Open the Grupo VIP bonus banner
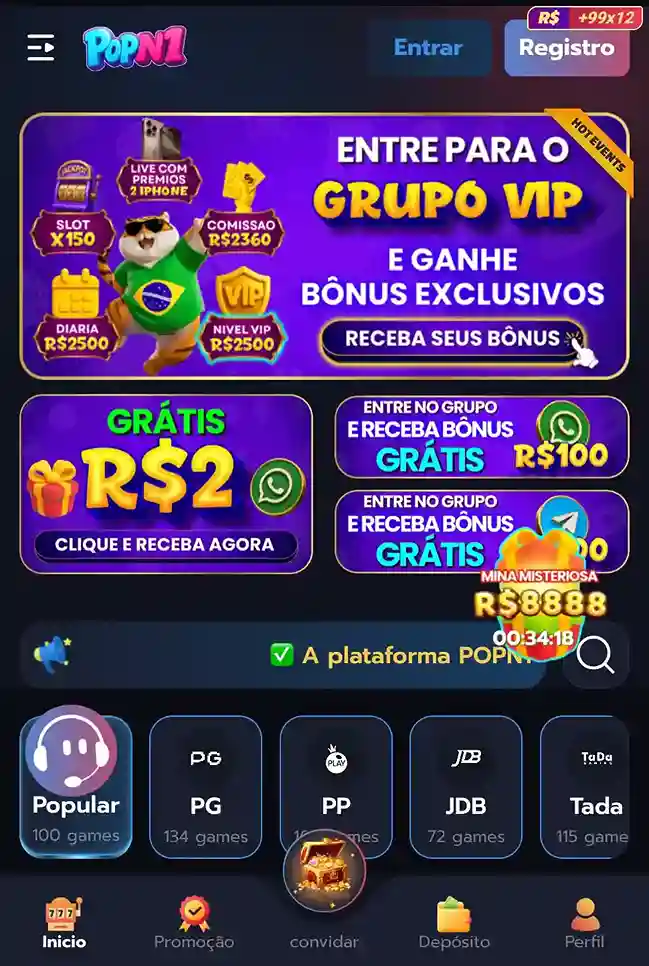Image resolution: width=649 pixels, height=966 pixels. (x=324, y=245)
